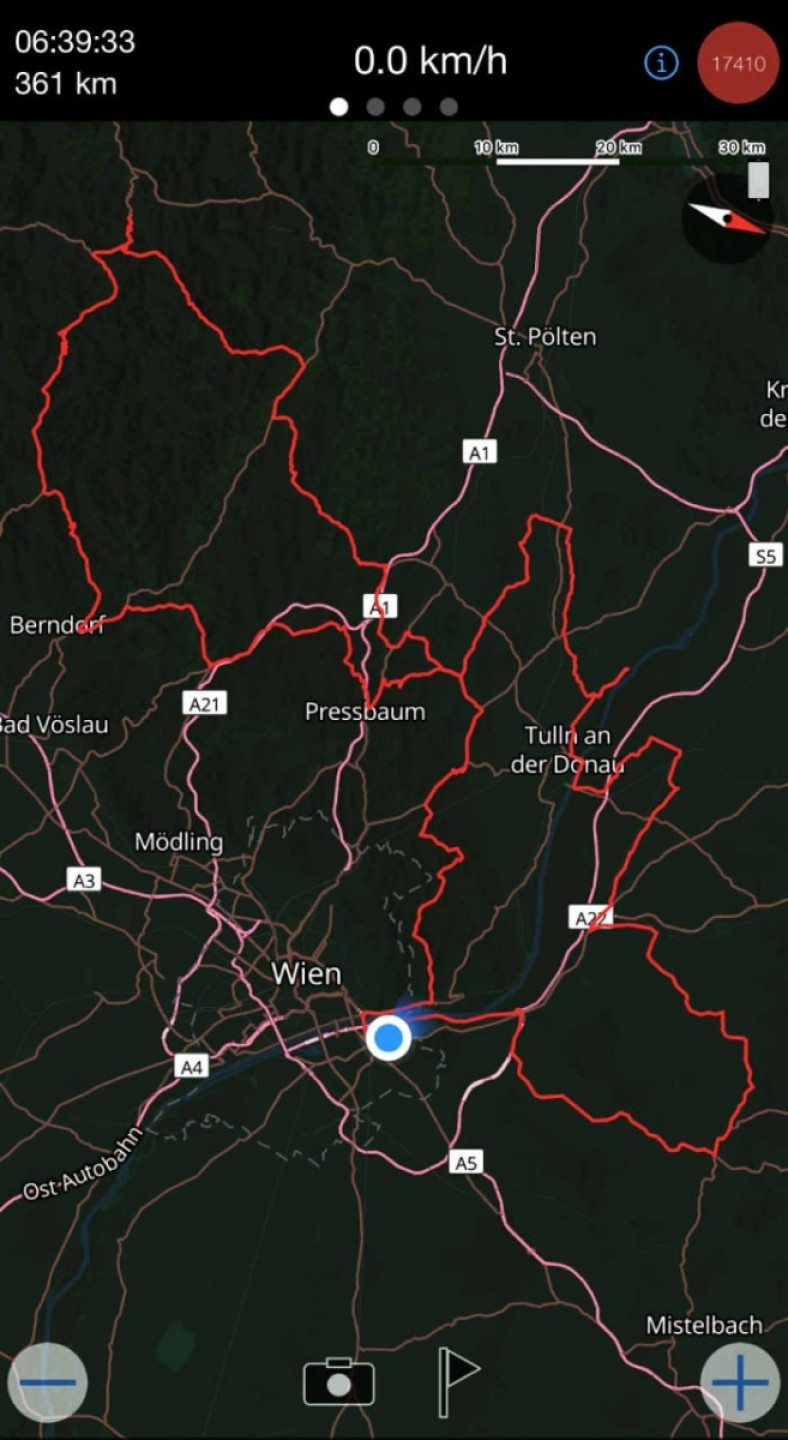788x1440 pixels.
Task: Jump to the second page indicator dot
Action: tap(376, 106)
